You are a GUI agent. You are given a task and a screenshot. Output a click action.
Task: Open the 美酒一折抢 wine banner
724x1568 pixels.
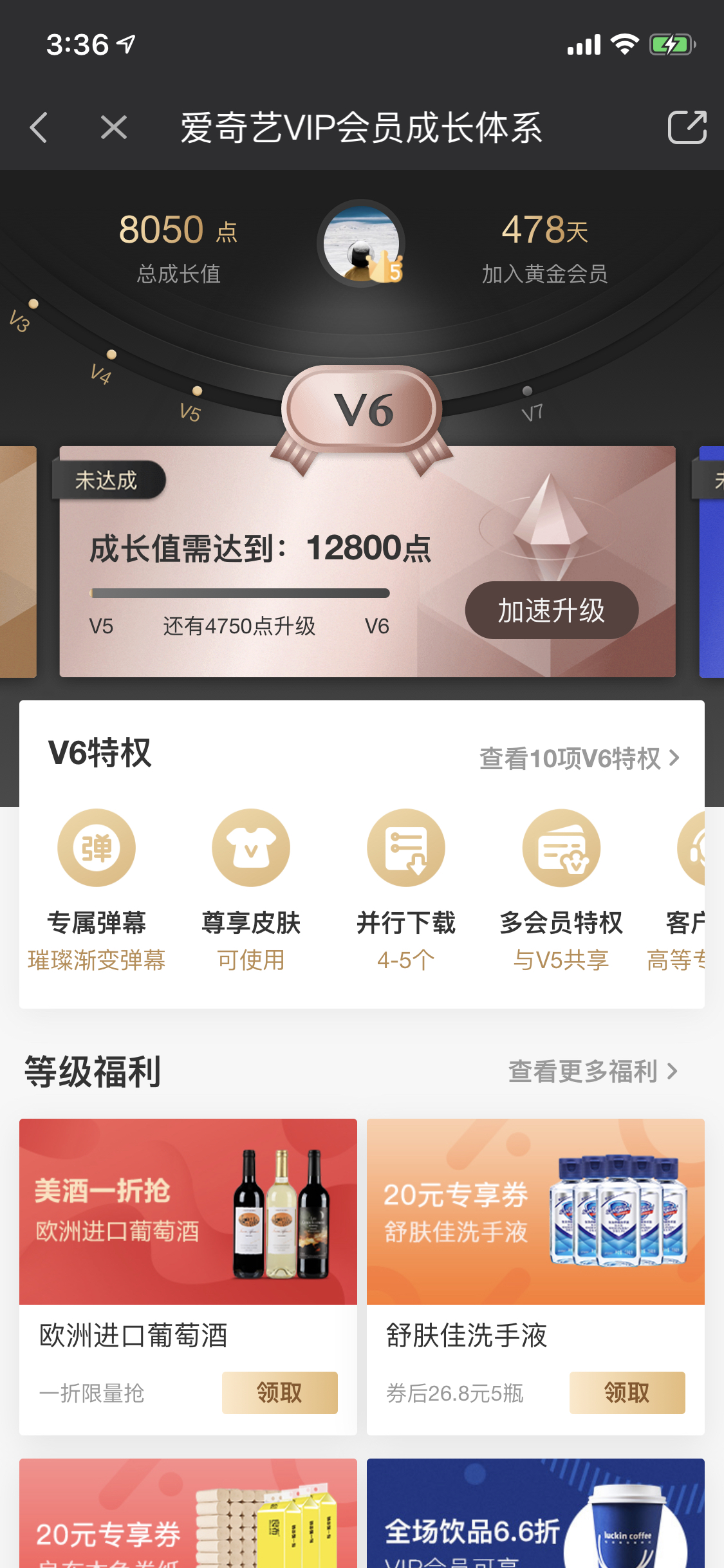click(188, 1211)
